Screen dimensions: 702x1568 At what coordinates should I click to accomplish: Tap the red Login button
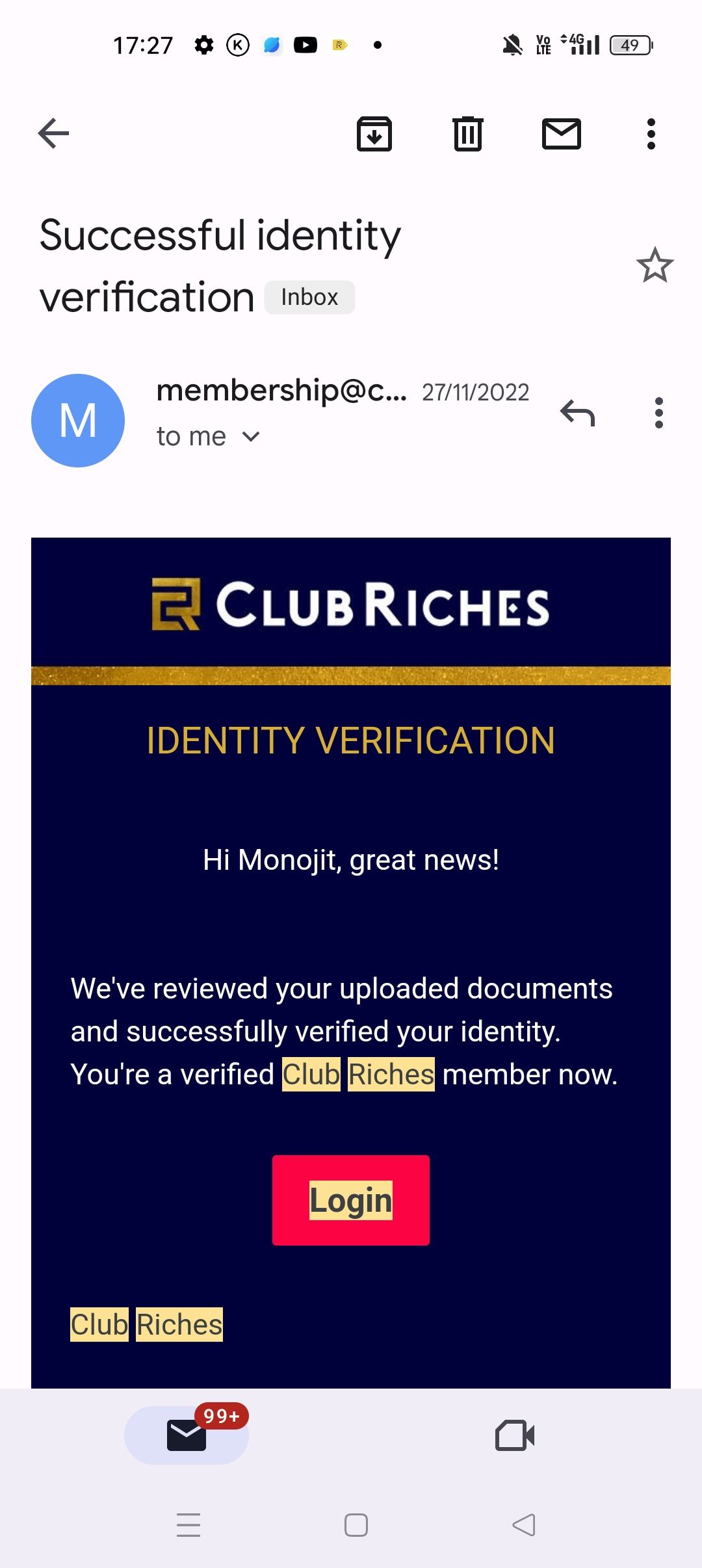point(351,1200)
